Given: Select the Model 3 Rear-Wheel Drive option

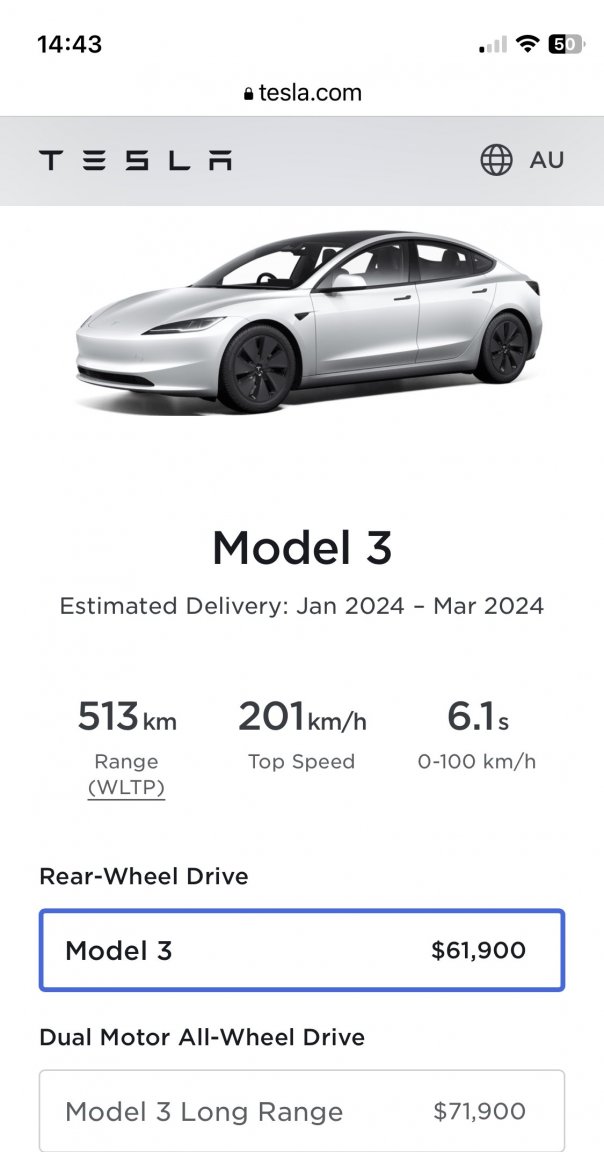Looking at the screenshot, I should pos(302,950).
